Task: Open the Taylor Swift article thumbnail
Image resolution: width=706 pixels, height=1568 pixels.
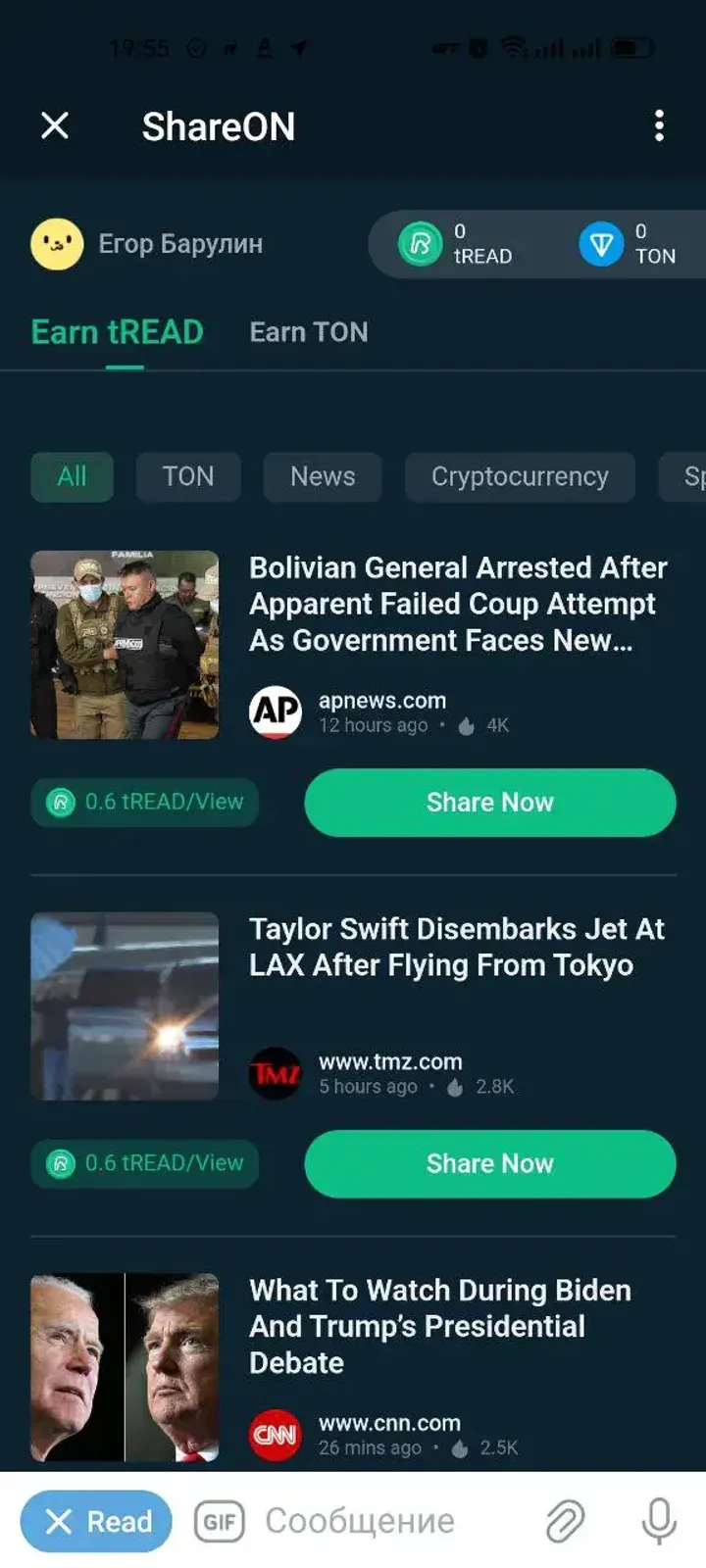Action: coord(125,1005)
